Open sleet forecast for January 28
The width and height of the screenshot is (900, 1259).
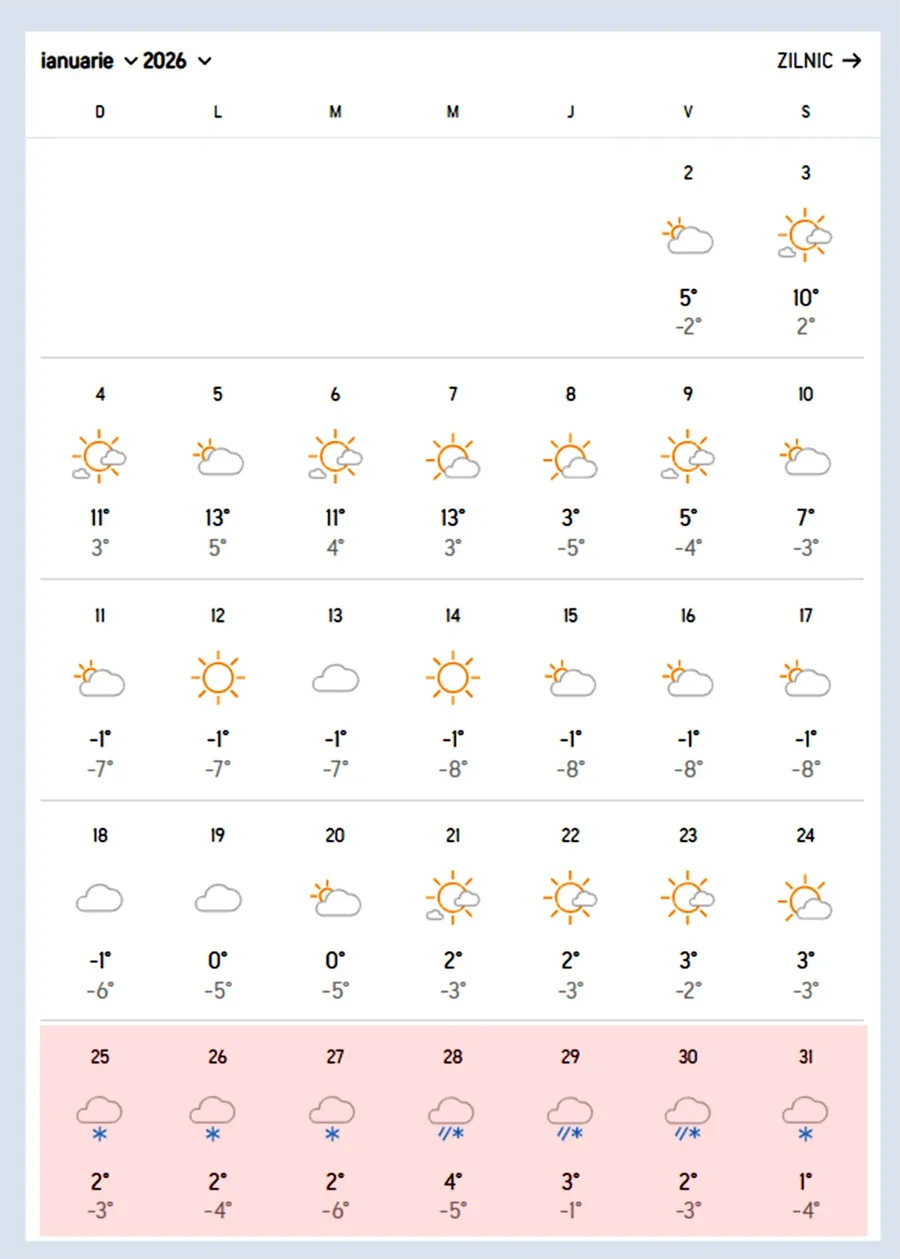453,1130
